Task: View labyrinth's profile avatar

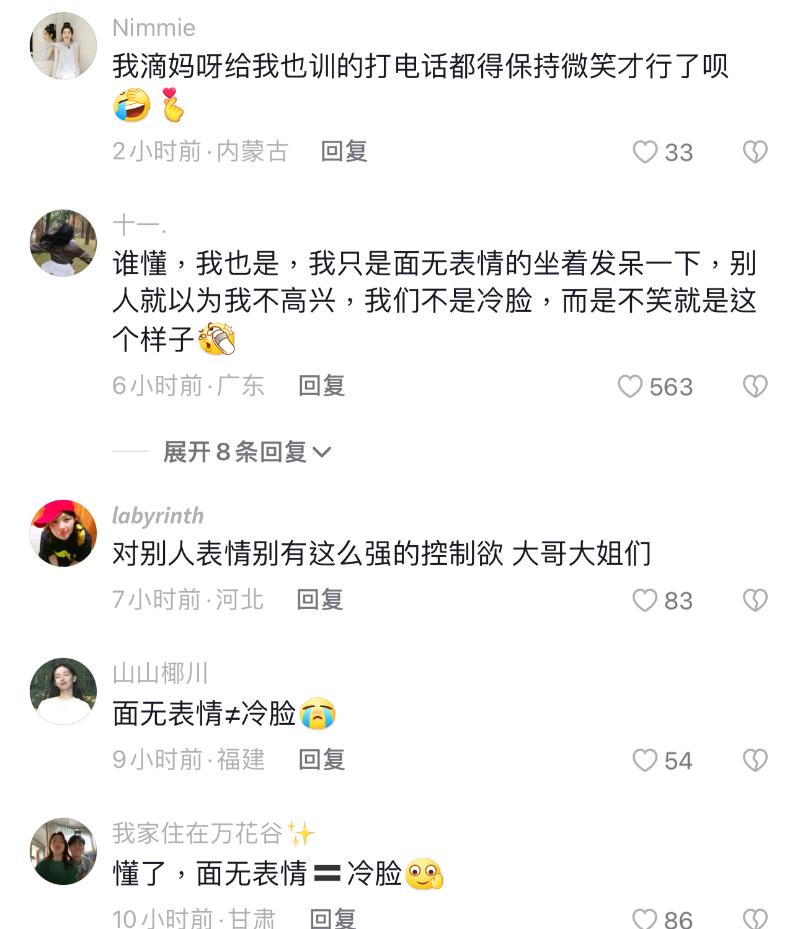Action: 64,533
